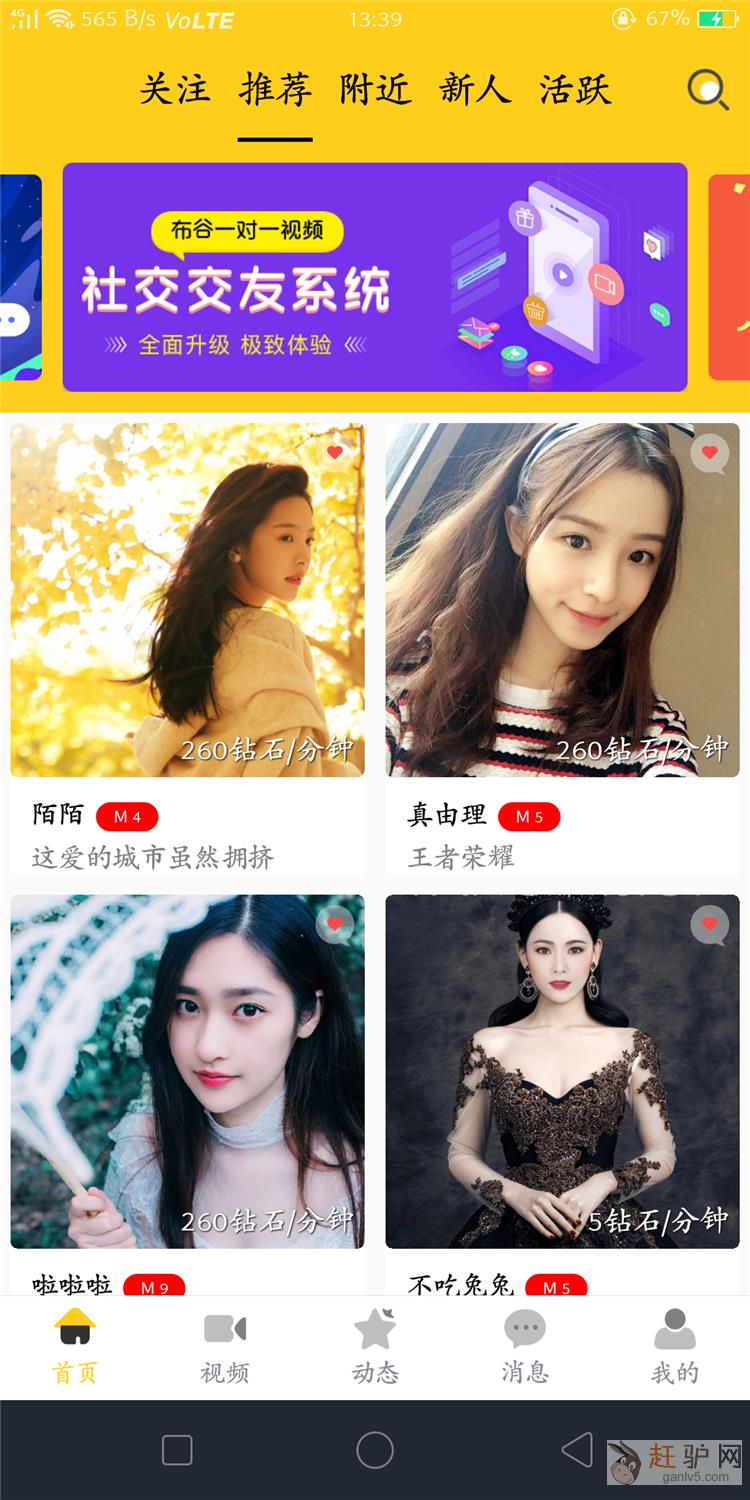The width and height of the screenshot is (750, 1500).
Task: Tap the system home button
Action: pyautogui.click(x=375, y=1450)
